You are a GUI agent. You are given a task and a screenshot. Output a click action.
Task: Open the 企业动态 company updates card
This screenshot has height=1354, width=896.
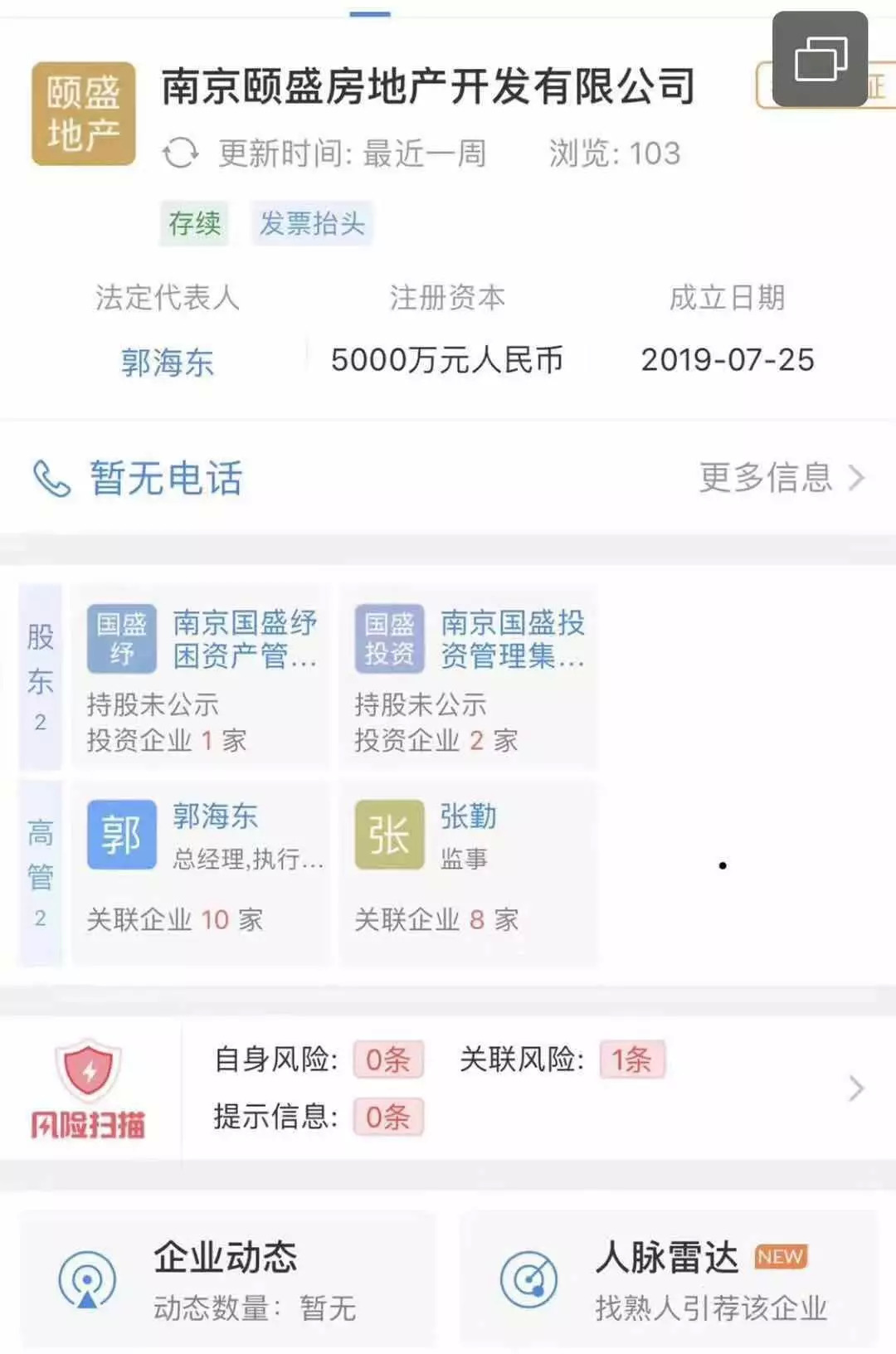click(x=227, y=1279)
